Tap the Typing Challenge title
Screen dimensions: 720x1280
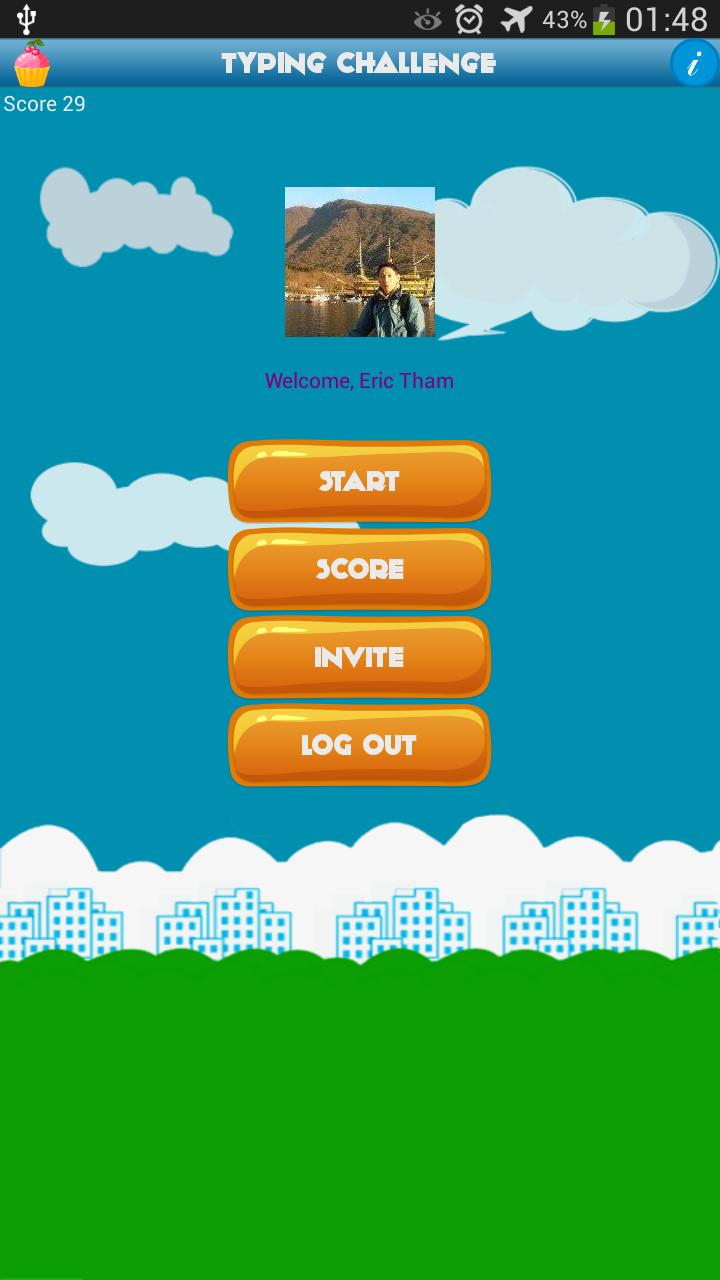pos(358,62)
